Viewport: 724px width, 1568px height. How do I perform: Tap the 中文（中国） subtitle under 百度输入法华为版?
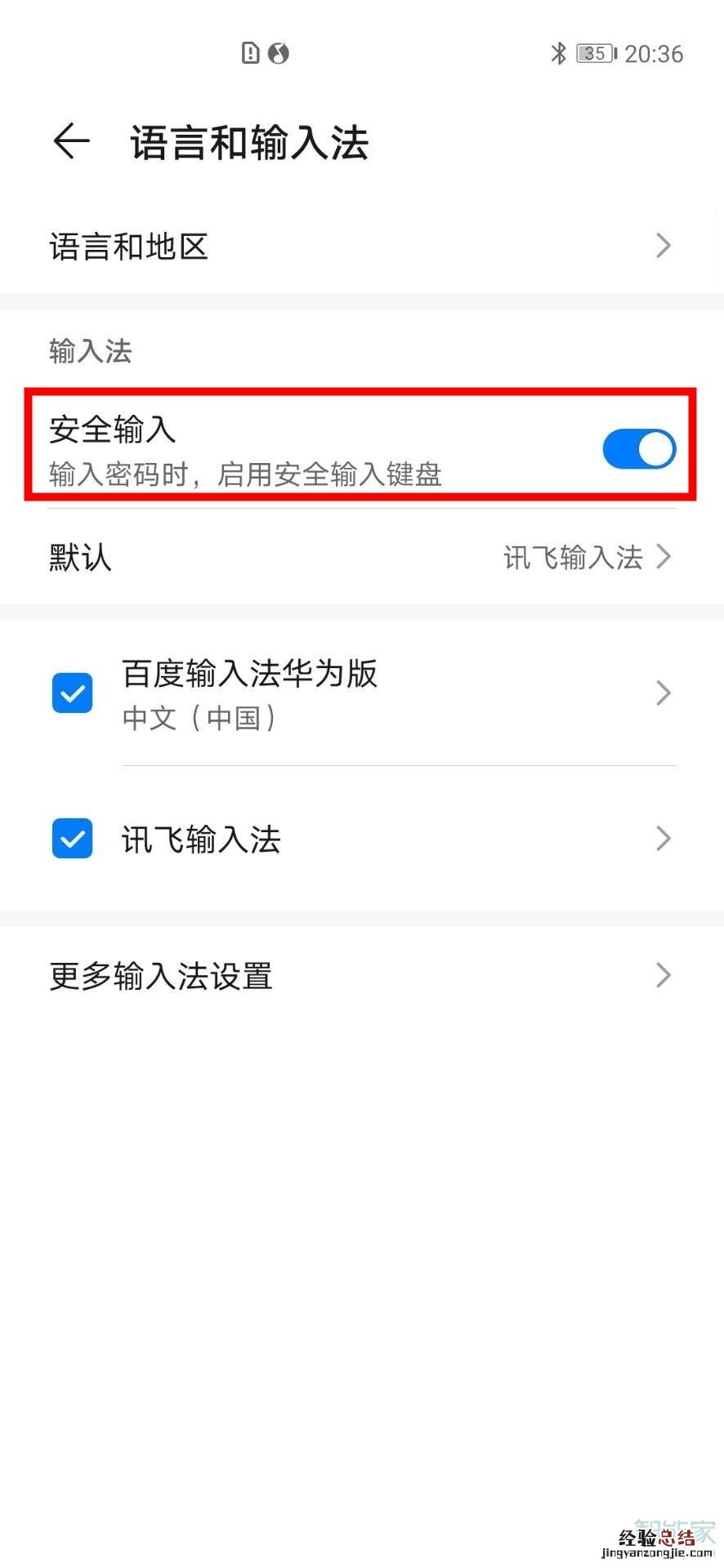[x=199, y=719]
